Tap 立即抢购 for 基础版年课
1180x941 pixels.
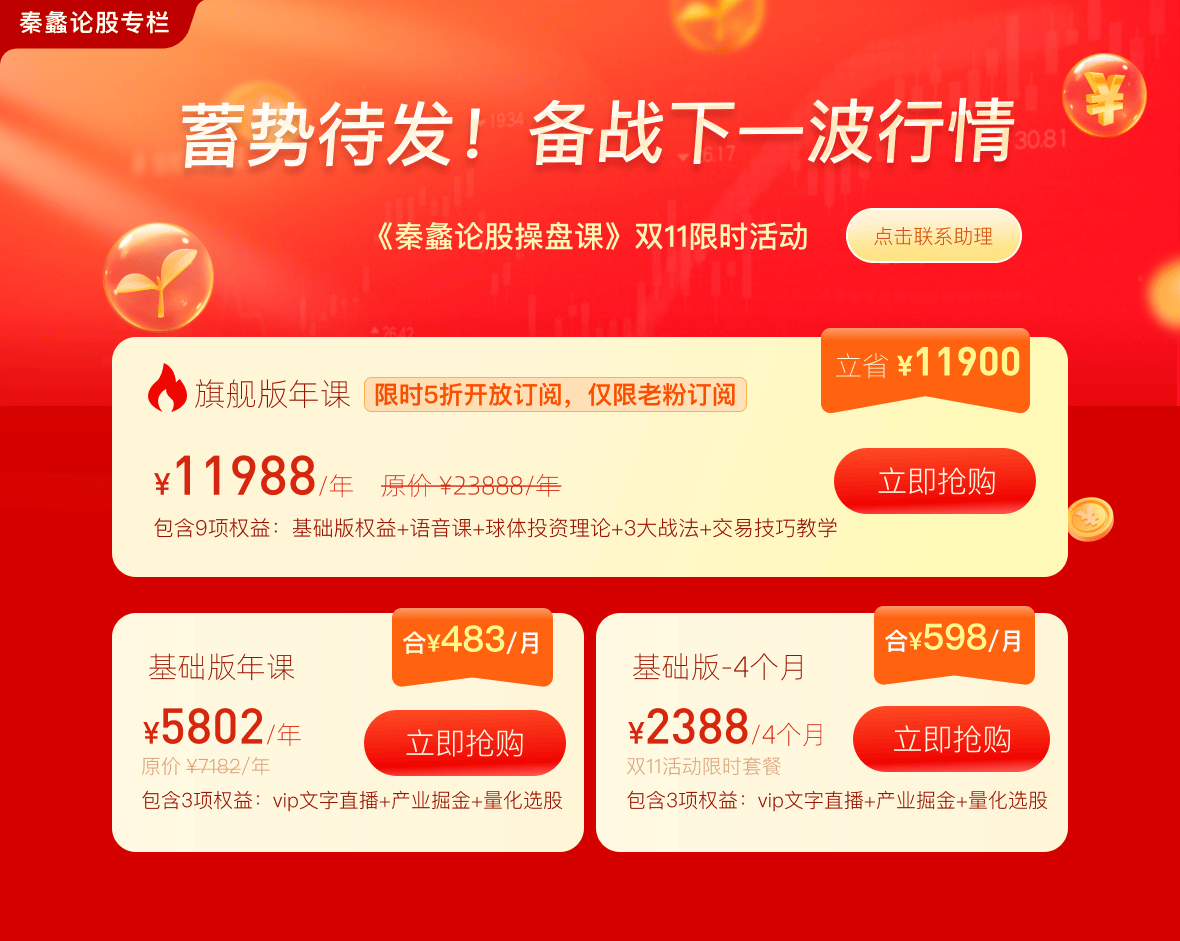pyautogui.click(x=465, y=743)
